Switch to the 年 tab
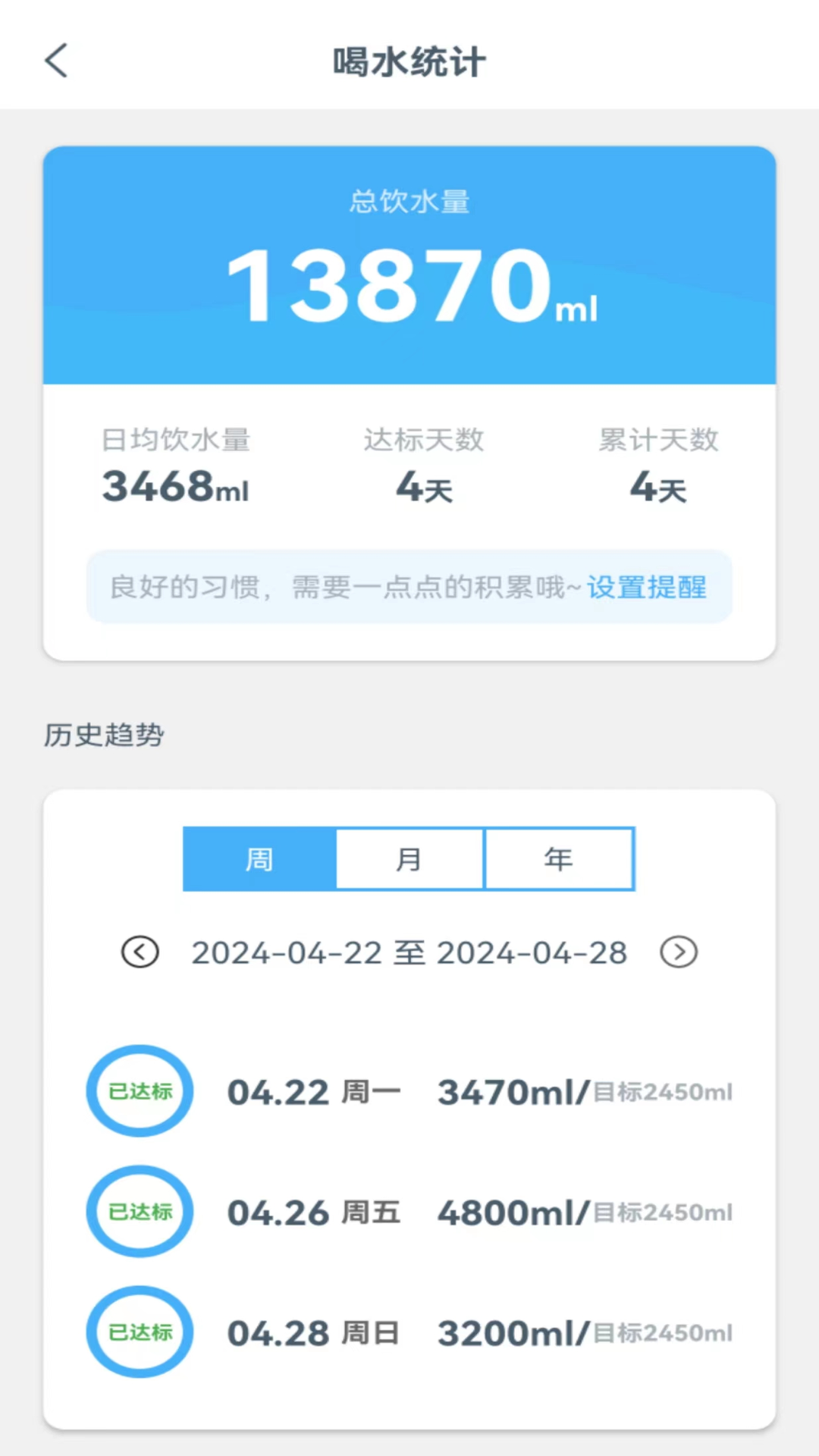 [x=559, y=858]
